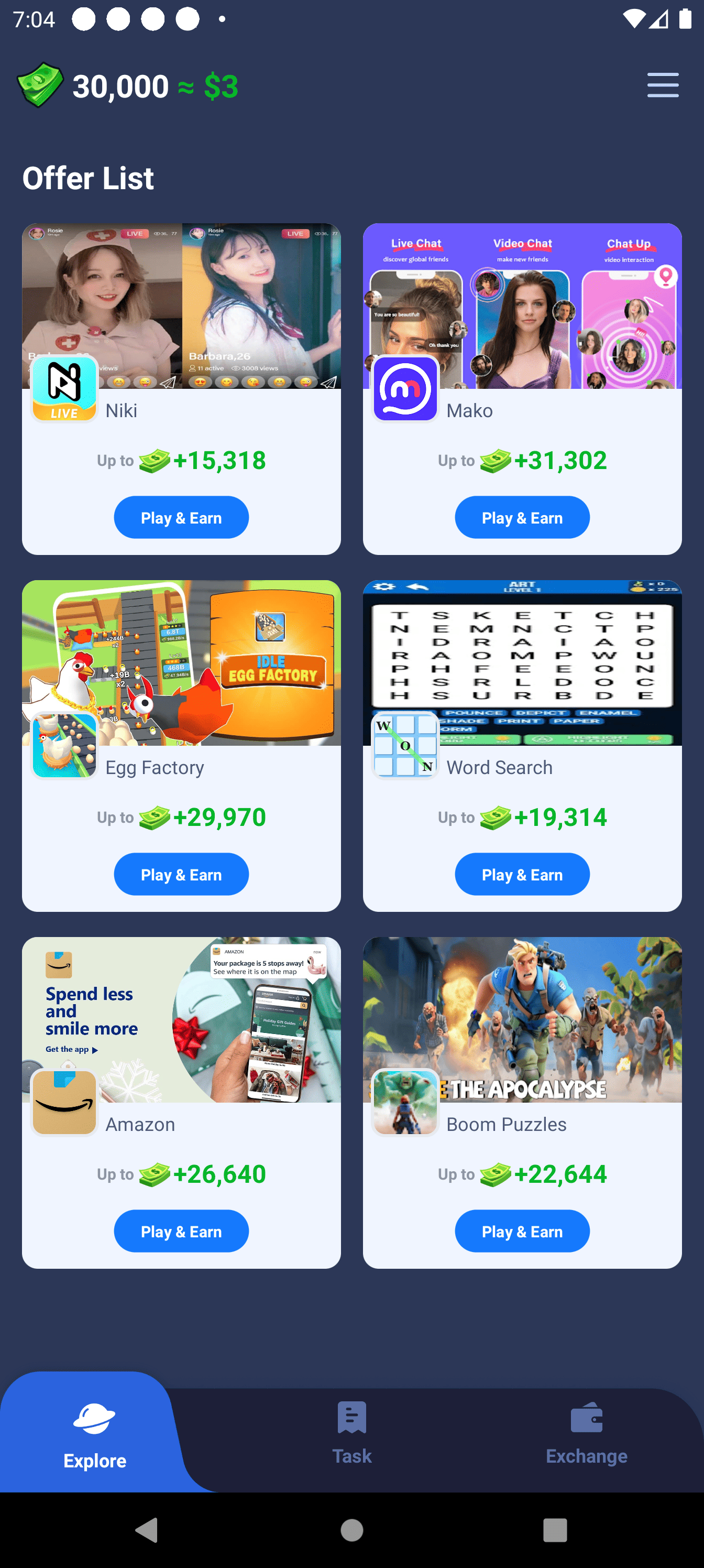The image size is (704, 1568).
Task: Tap Play & Earn for Boom Puzzles
Action: click(522, 1231)
